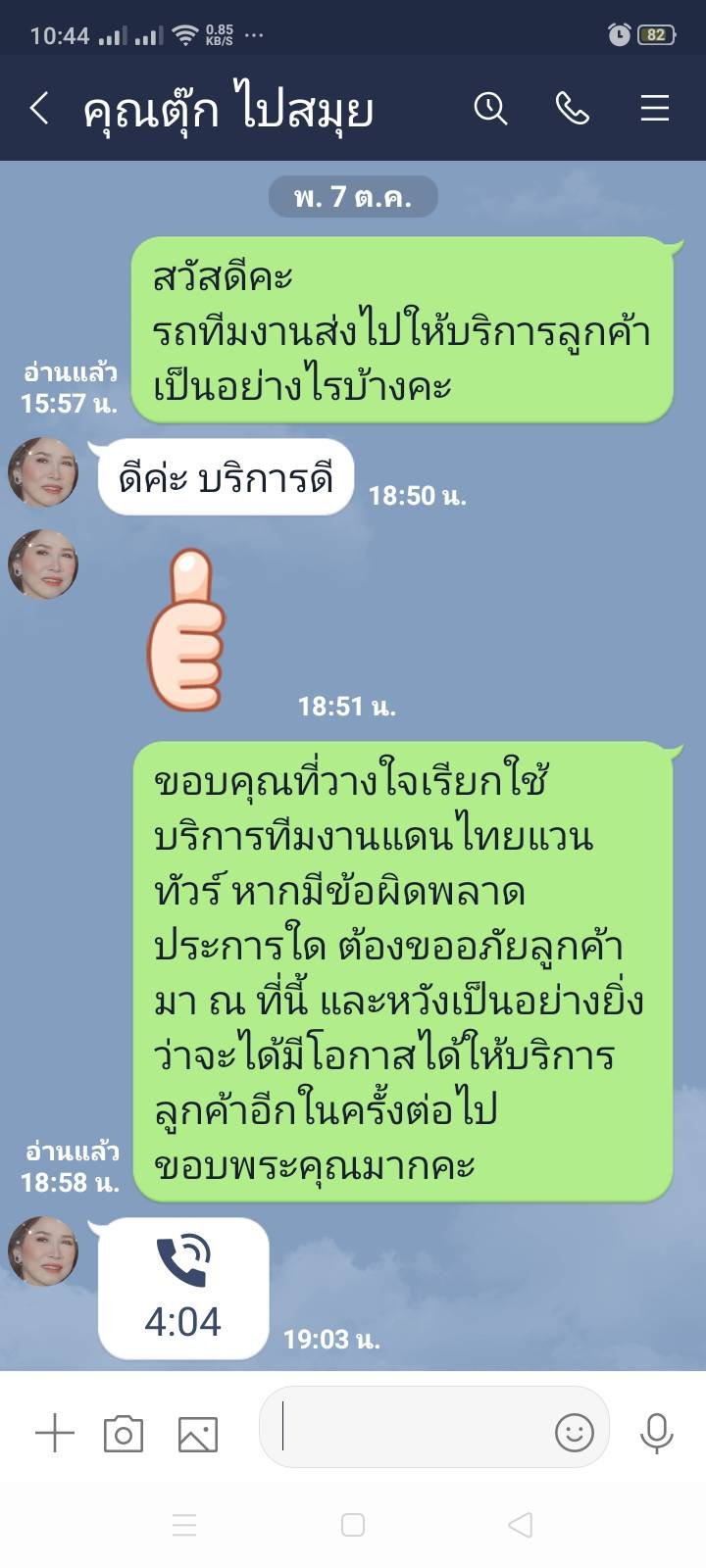Open contact profile picture beside ดีค่ะ บริการดี
Screen dimensions: 706x1568
click(43, 472)
